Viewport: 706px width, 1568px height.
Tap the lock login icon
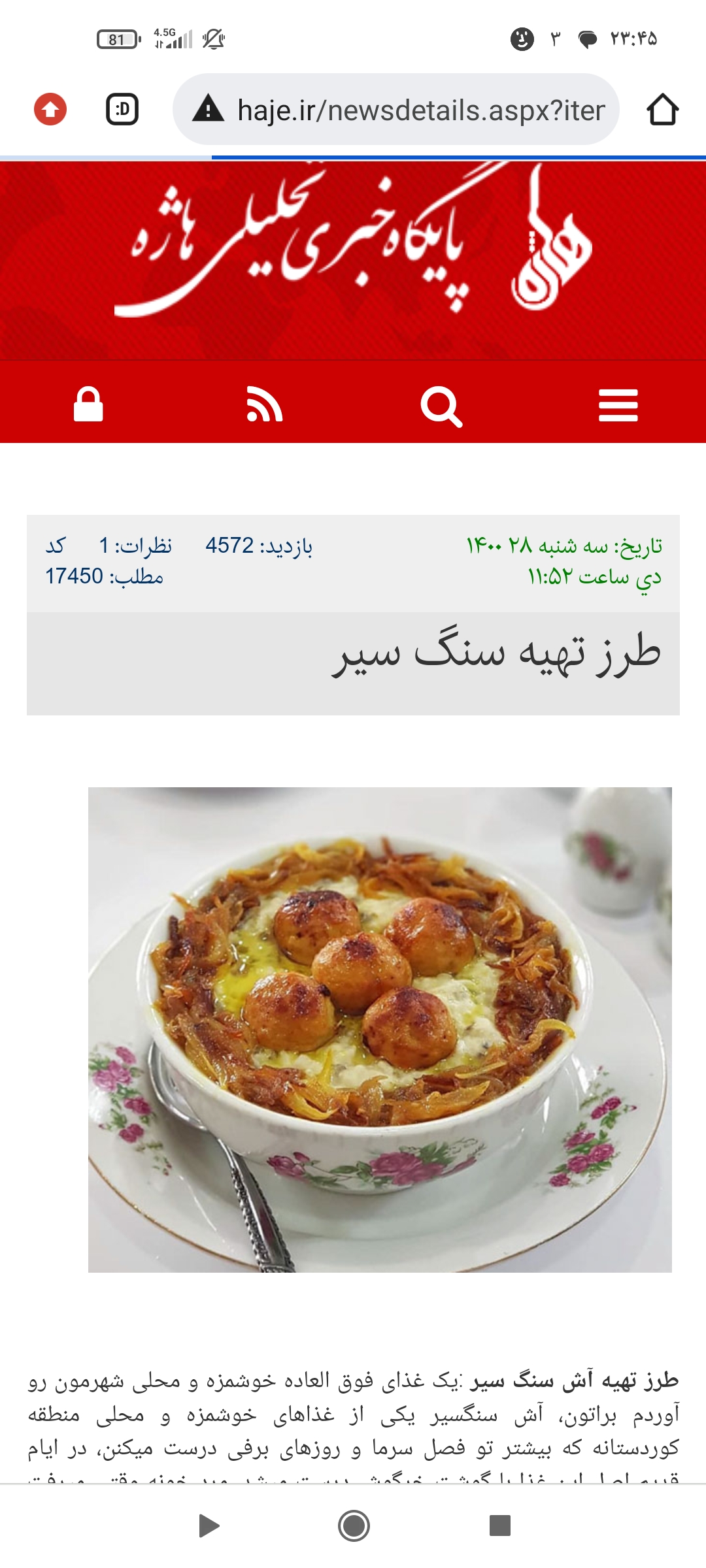pyautogui.click(x=88, y=406)
